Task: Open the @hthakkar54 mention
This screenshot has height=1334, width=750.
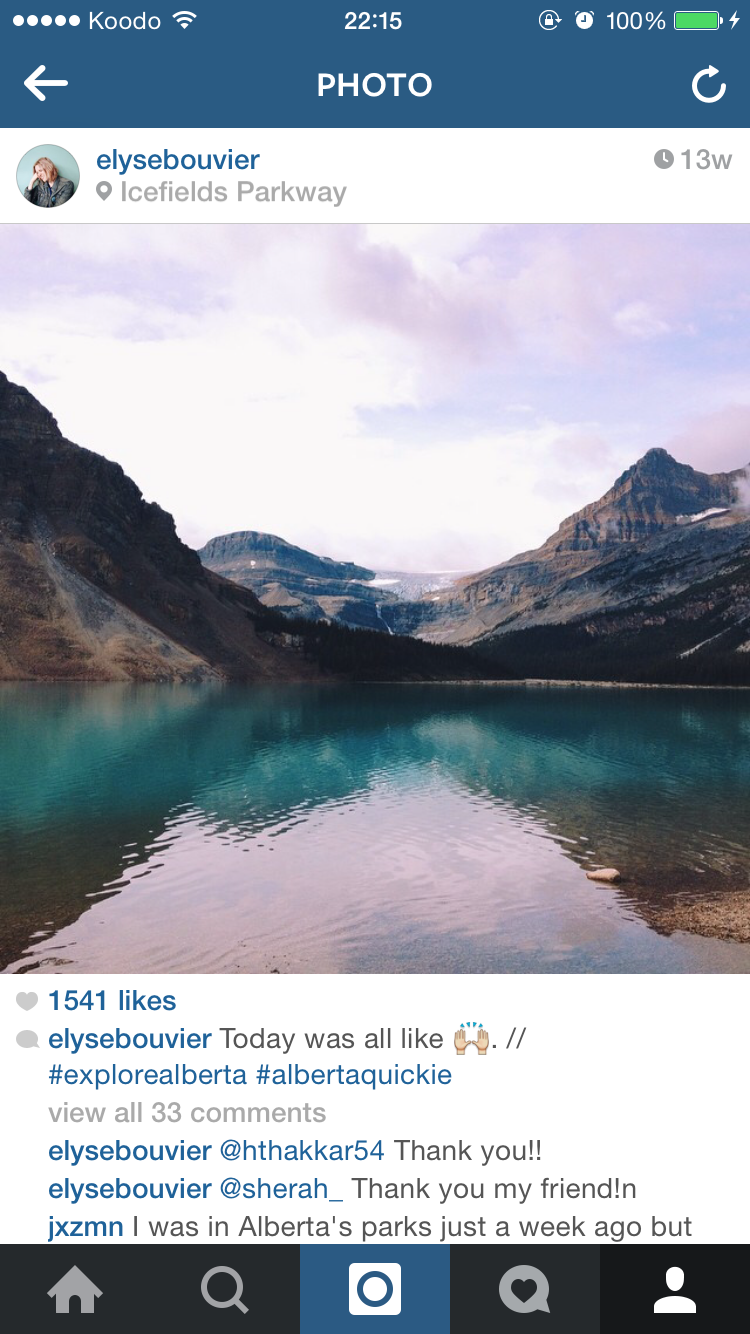Action: [302, 1151]
